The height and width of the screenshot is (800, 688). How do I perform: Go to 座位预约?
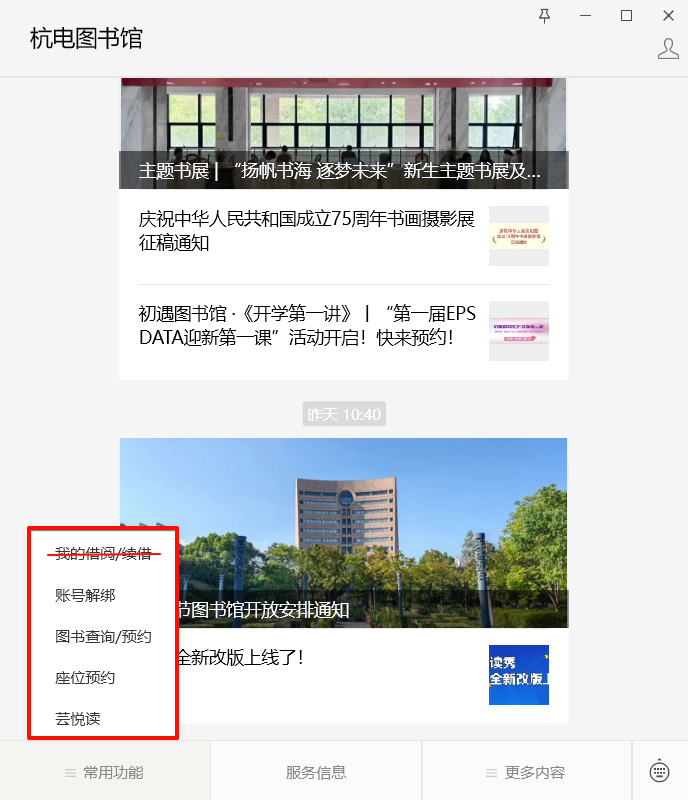[x=85, y=677]
